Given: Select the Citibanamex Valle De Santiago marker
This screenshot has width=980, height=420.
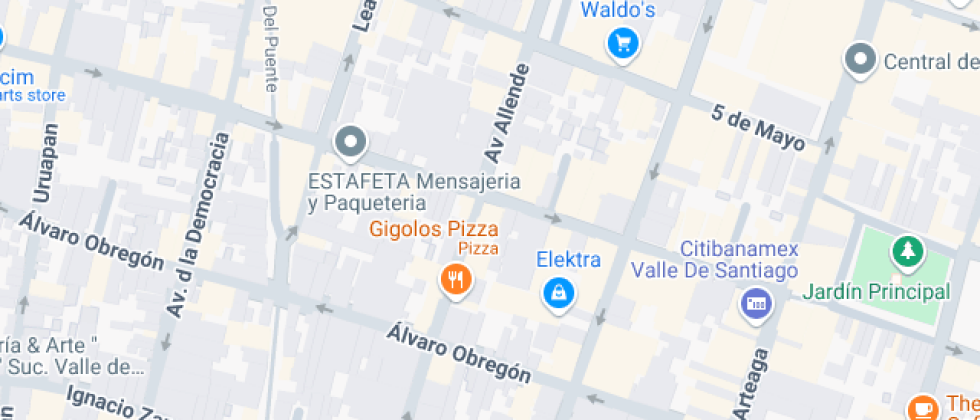Looking at the screenshot, I should (x=756, y=303).
